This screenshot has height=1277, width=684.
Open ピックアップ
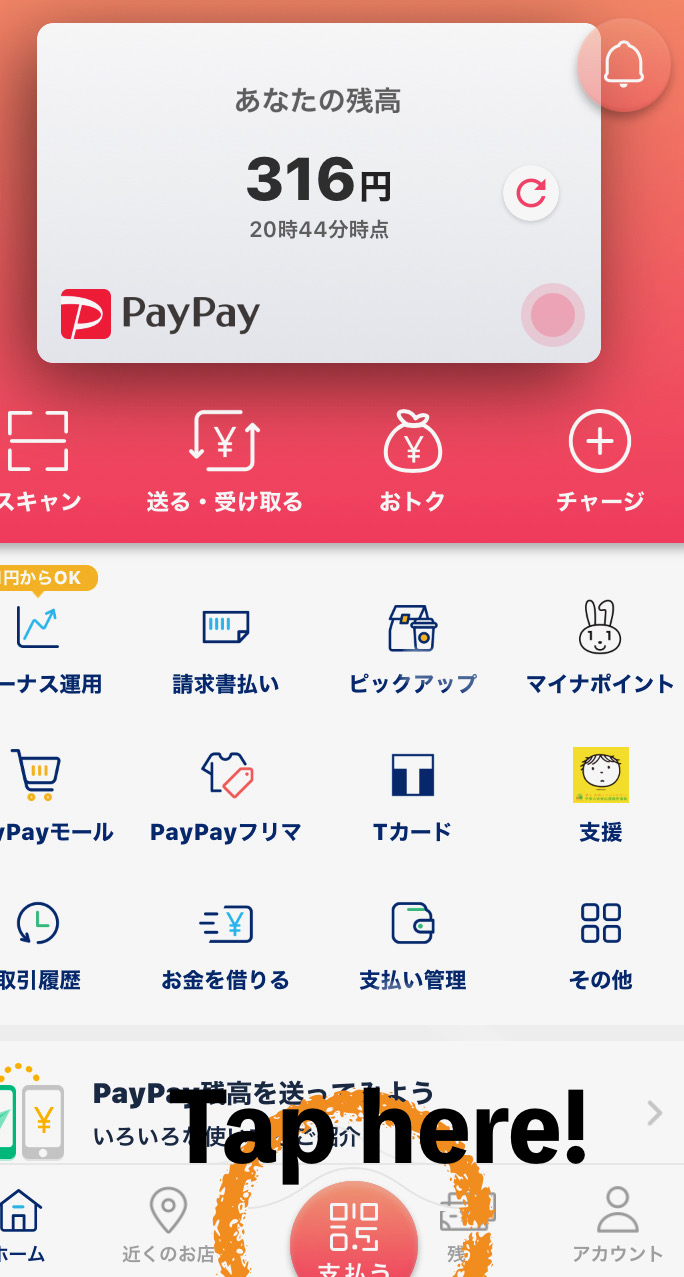point(412,645)
